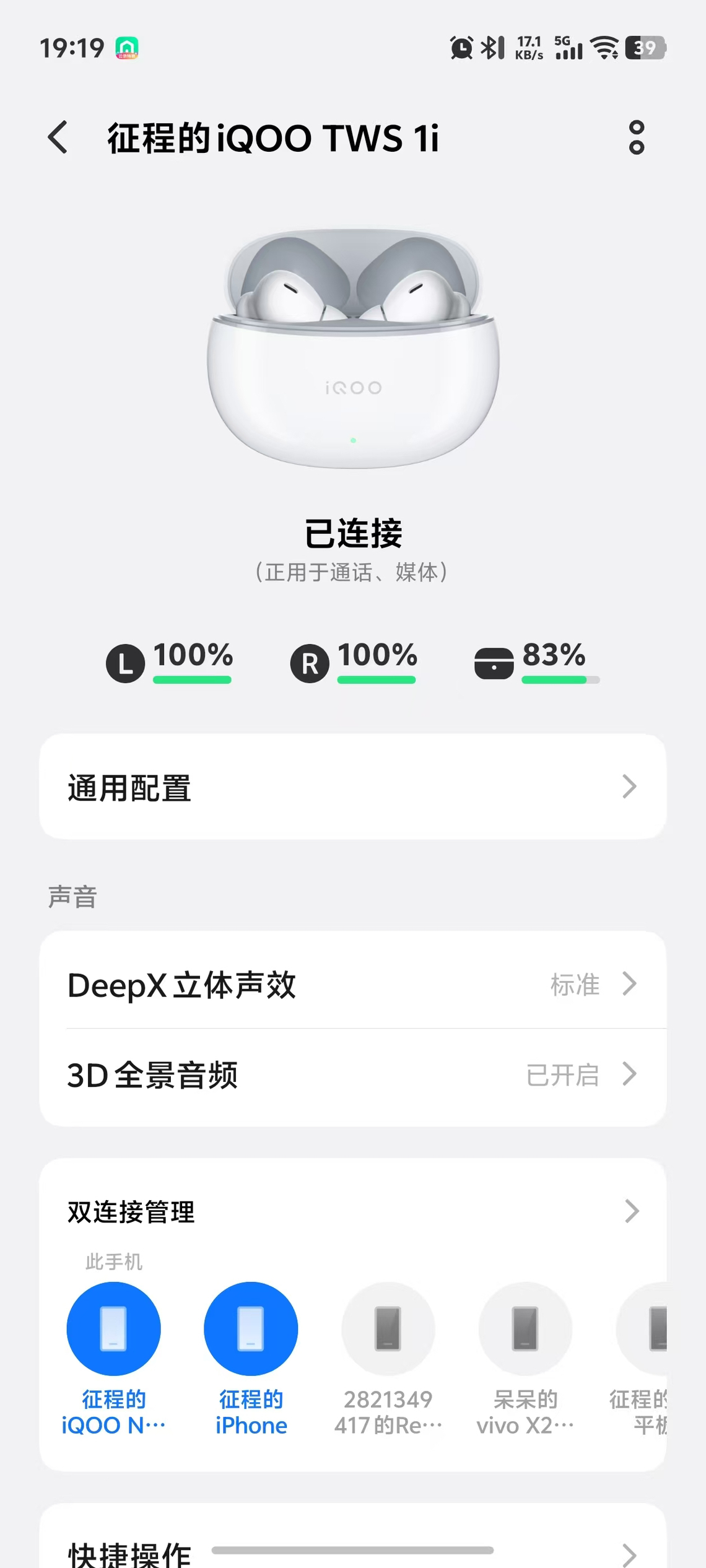Select device 征程的平板
The width and height of the screenshot is (706, 1568).
point(644,1329)
